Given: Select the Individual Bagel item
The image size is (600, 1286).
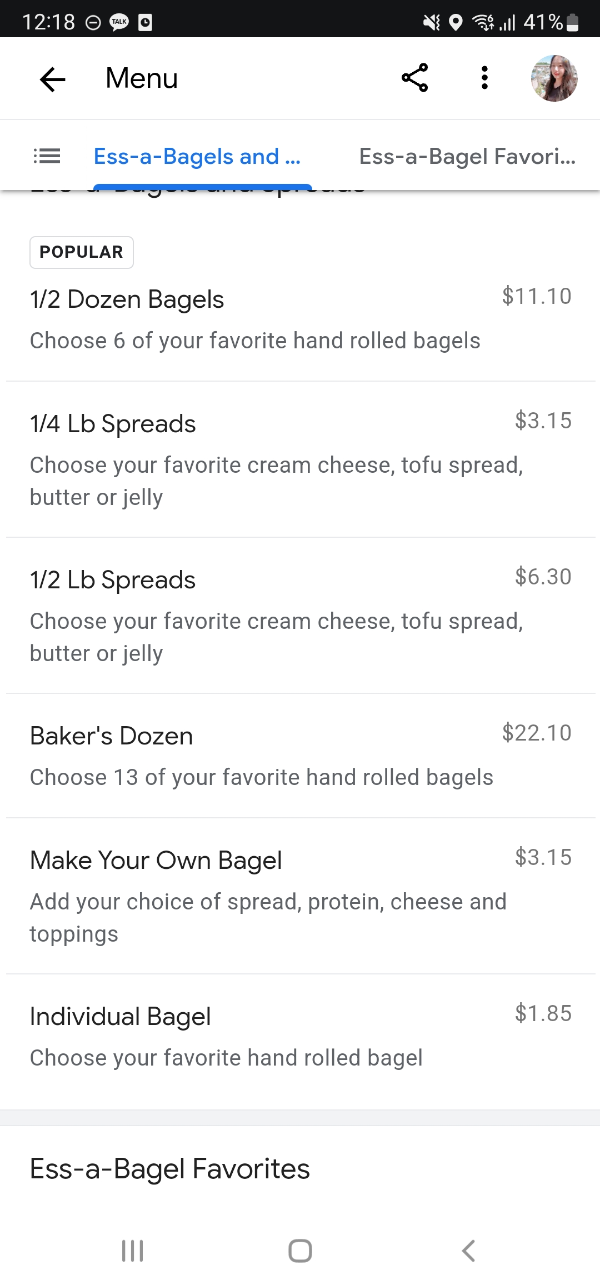Looking at the screenshot, I should point(300,1036).
